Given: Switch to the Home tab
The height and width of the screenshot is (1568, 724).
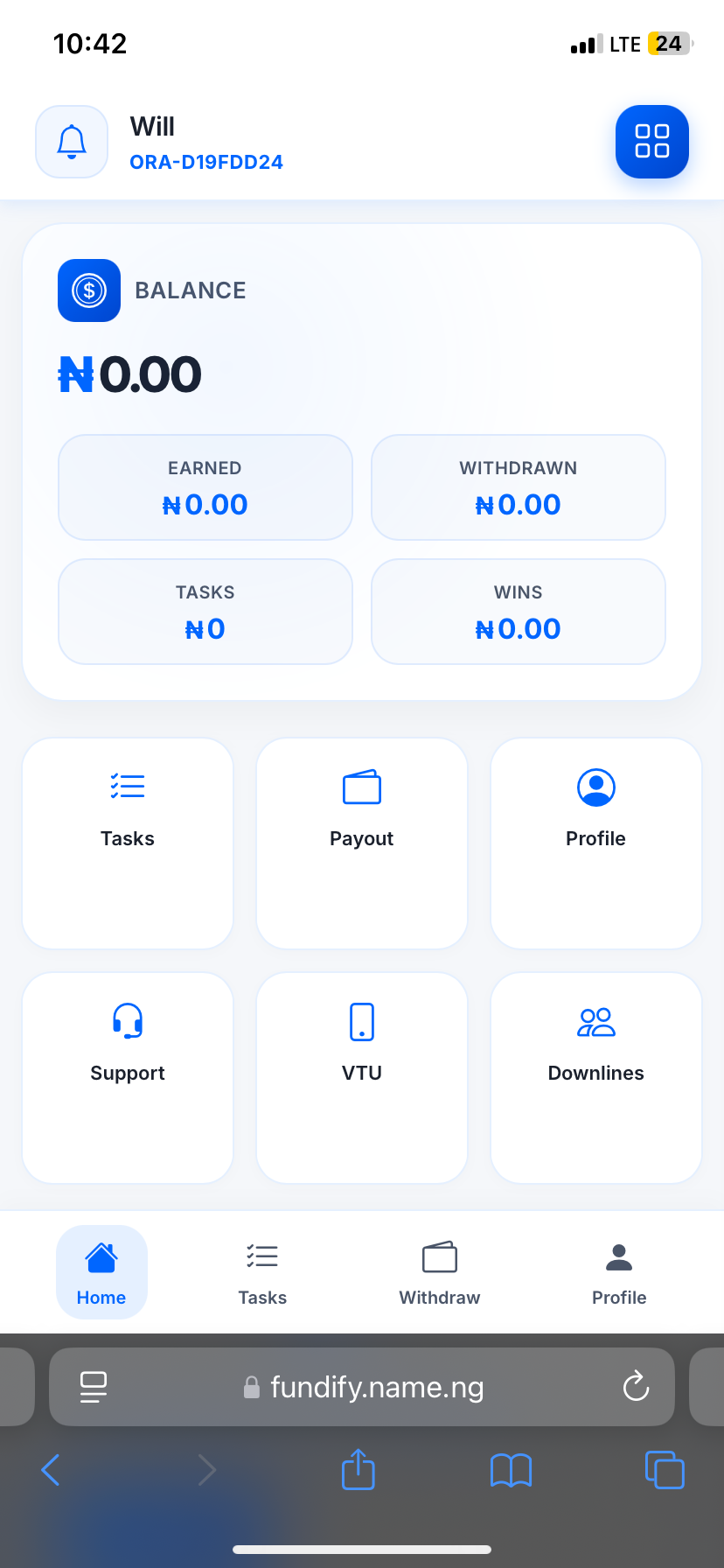Looking at the screenshot, I should (101, 1272).
